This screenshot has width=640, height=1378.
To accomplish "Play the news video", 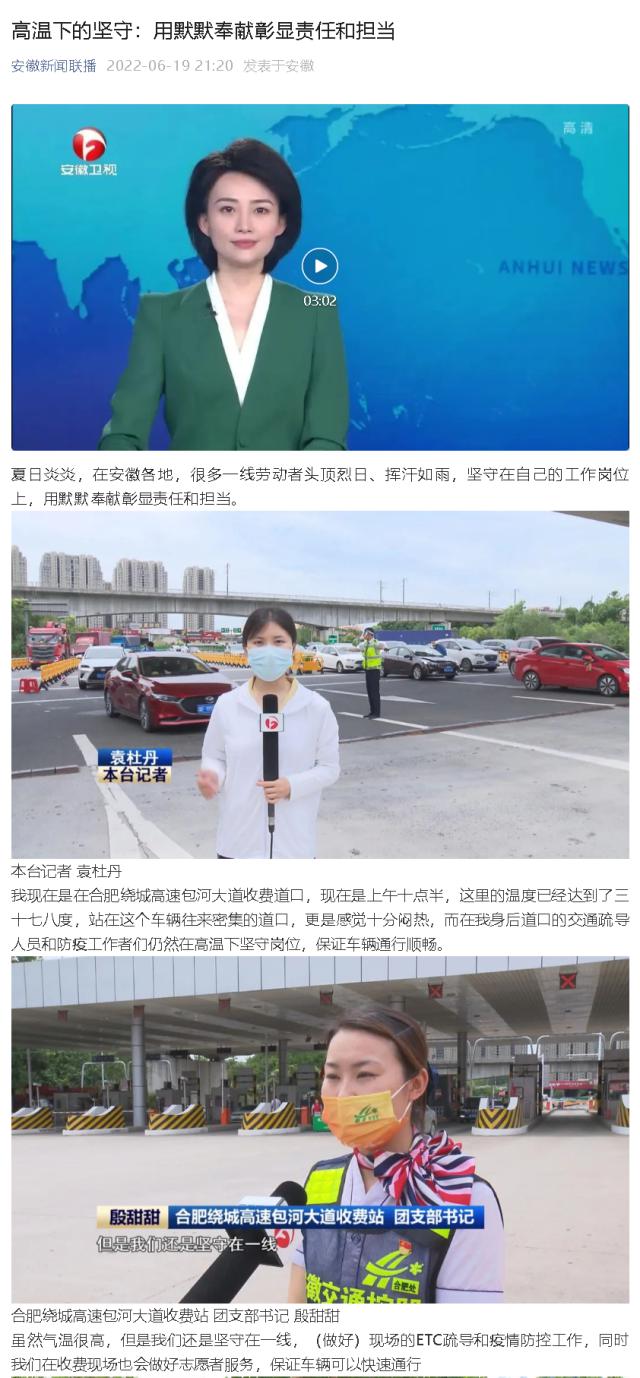I will click(x=320, y=267).
